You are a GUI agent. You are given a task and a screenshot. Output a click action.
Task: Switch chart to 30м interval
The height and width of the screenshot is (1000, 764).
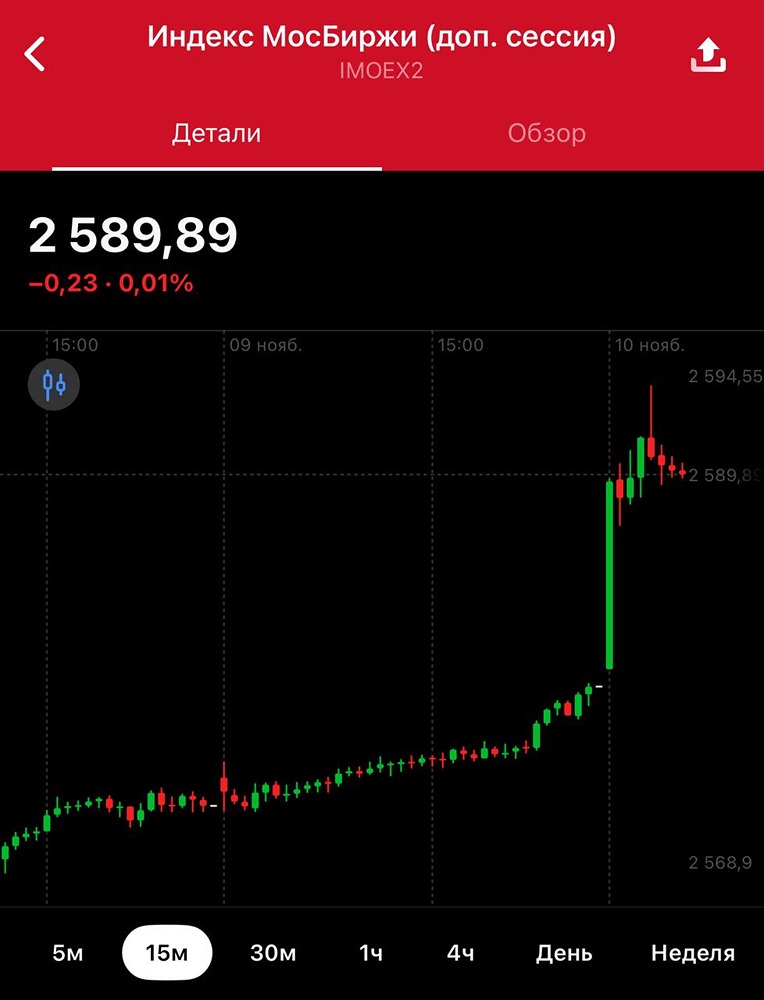coord(273,953)
